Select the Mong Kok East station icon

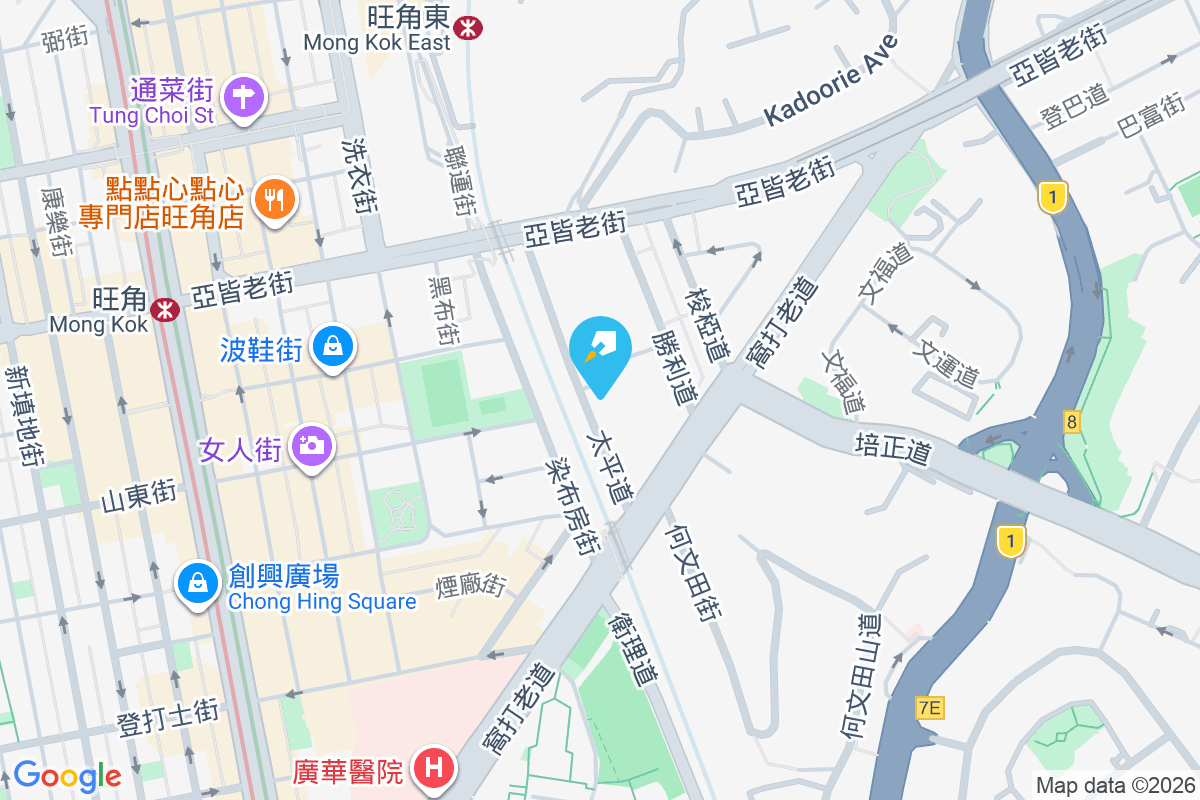coord(466,28)
